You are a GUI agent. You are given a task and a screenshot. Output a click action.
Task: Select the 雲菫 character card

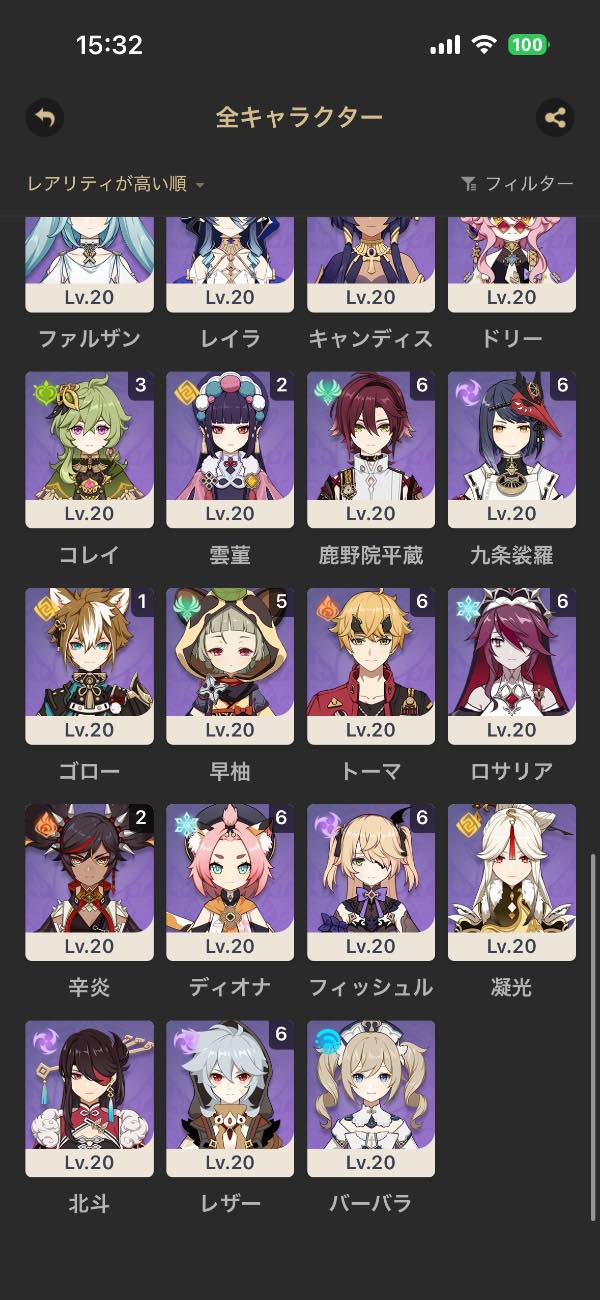tap(230, 449)
